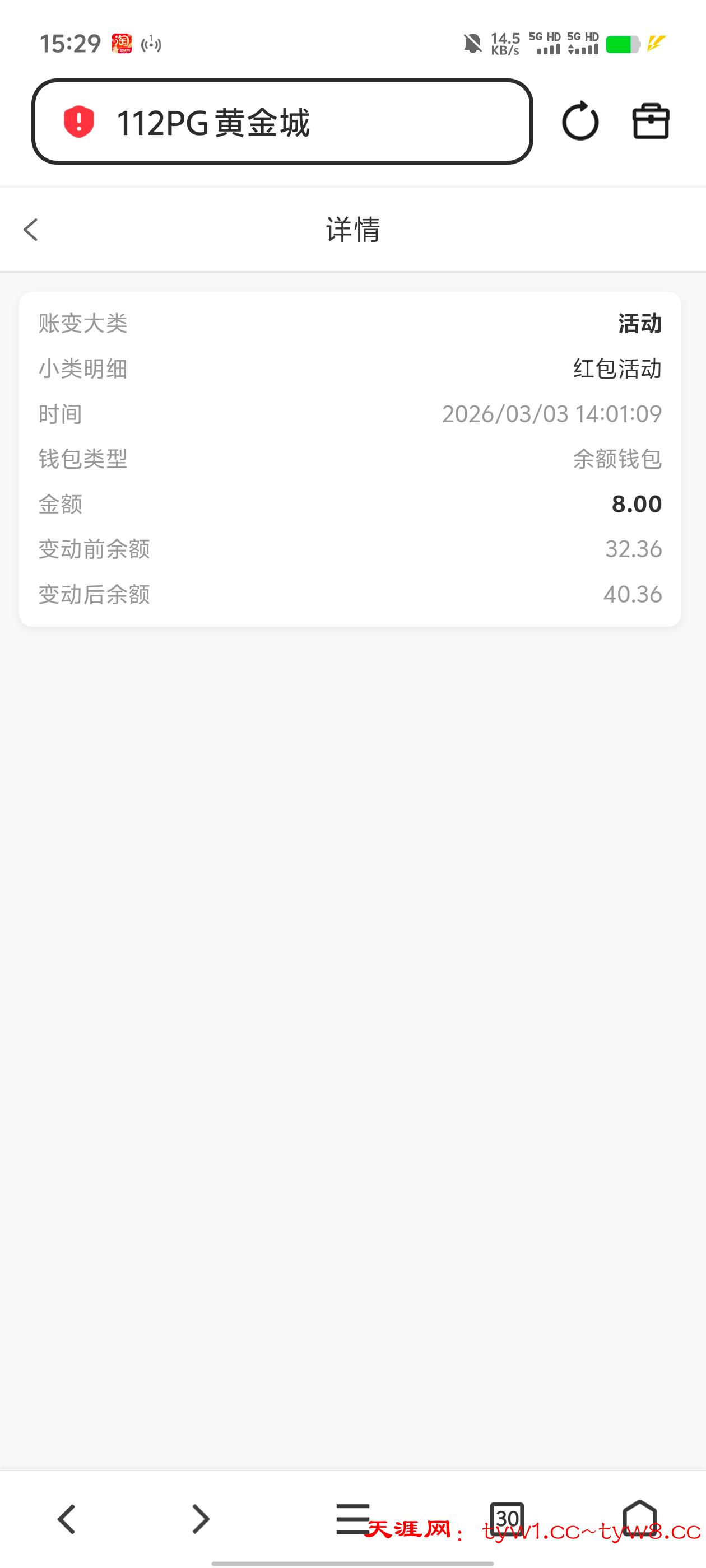Navigate back in browser history
The width and height of the screenshot is (706, 1568).
[x=66, y=1519]
